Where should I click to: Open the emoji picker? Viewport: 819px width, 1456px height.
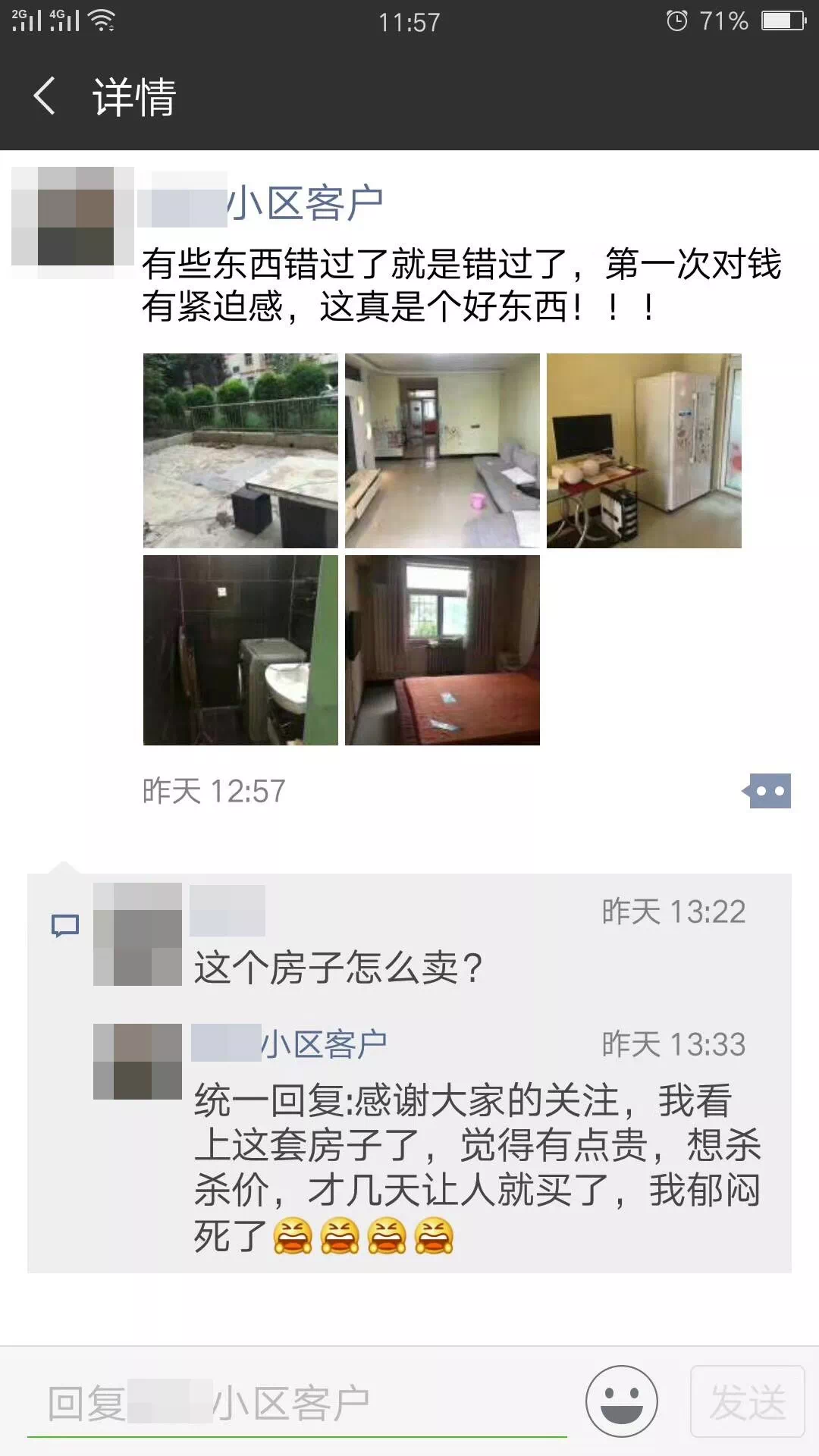click(621, 1401)
